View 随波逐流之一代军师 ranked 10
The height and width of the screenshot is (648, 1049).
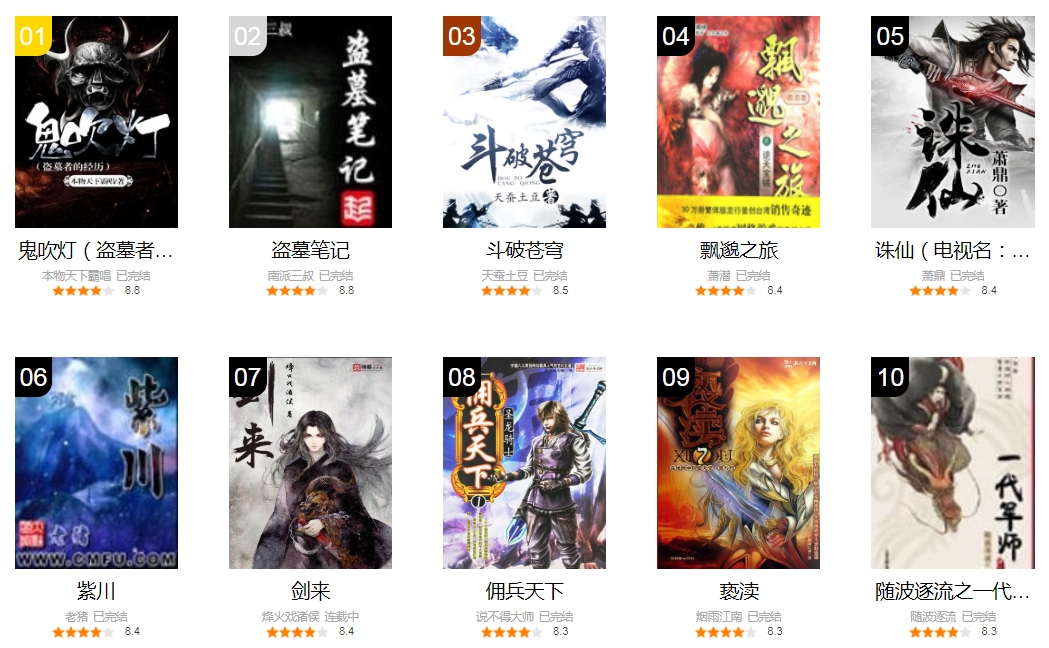952,463
